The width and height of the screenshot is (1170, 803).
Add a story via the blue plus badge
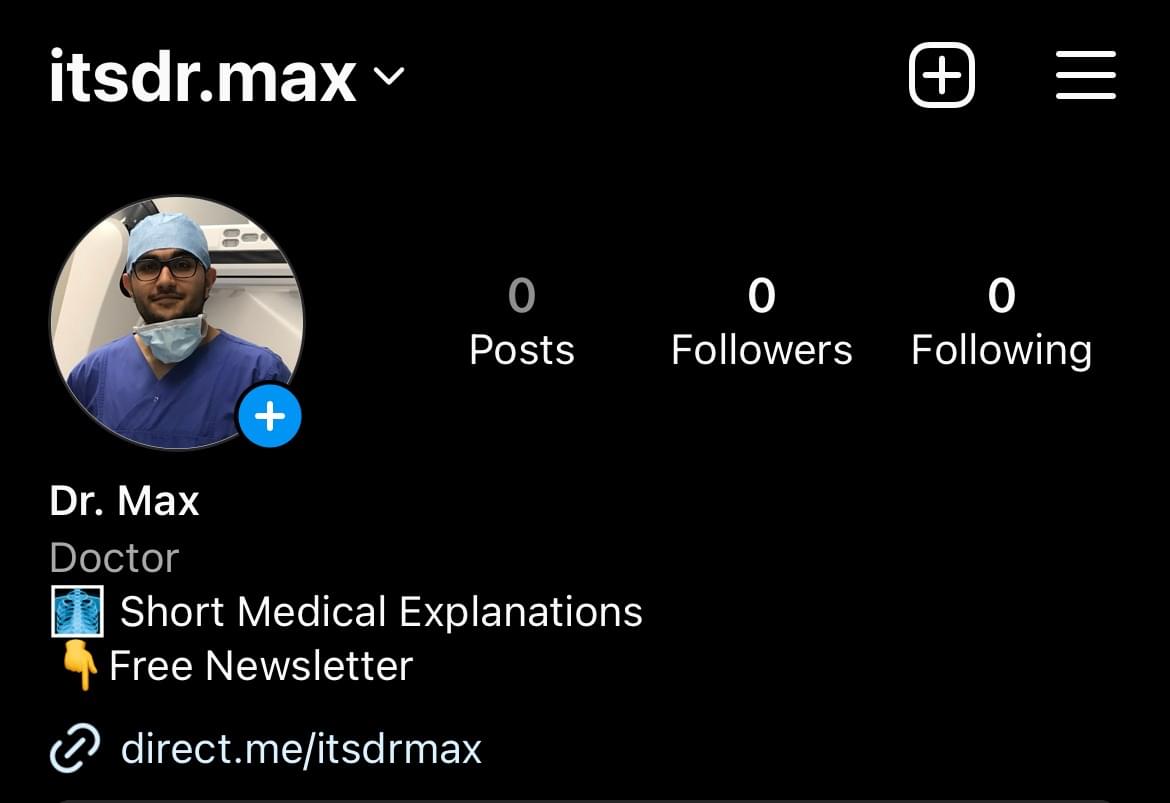(x=270, y=415)
